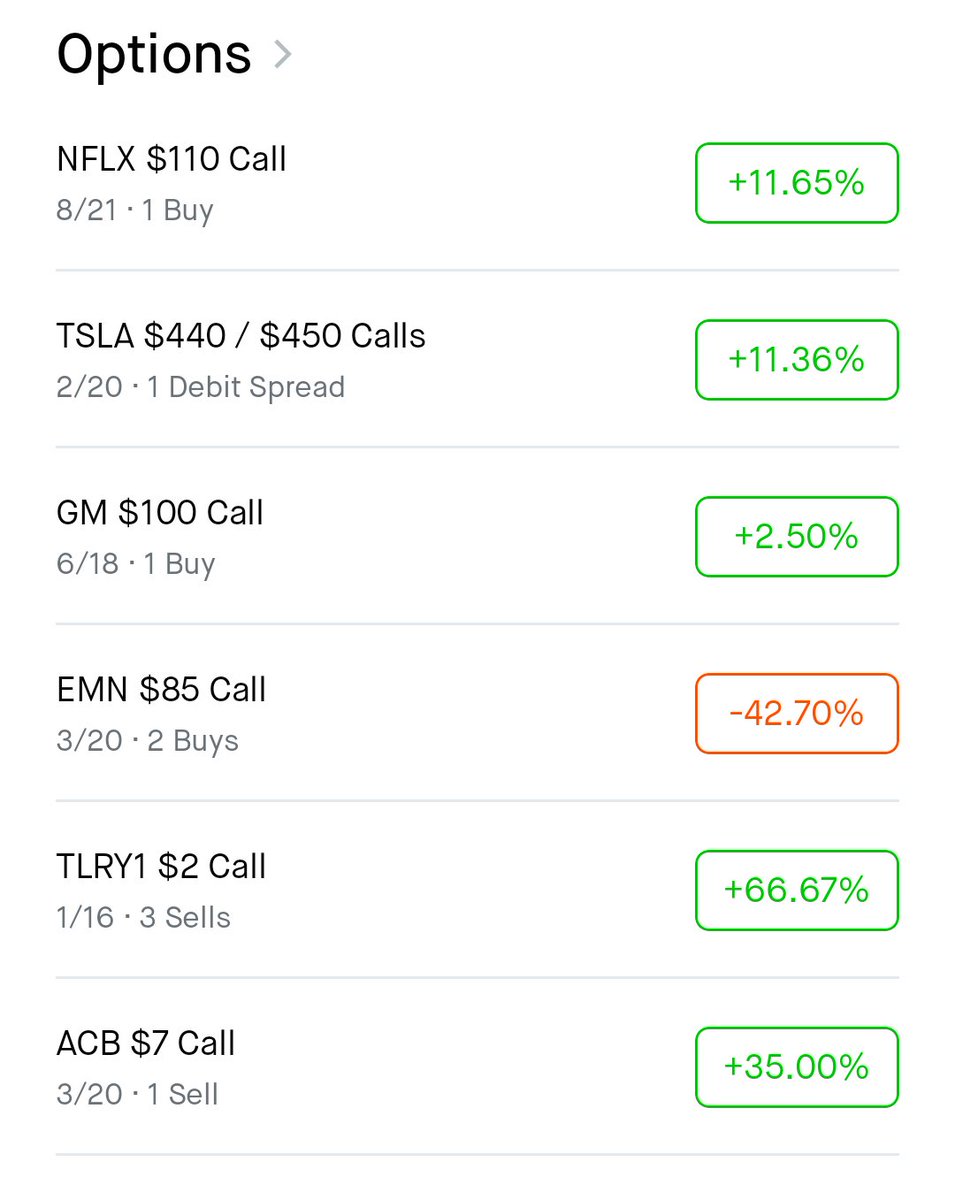Toggle the +66.67% value display
This screenshot has height=1200, width=955.
[x=797, y=890]
